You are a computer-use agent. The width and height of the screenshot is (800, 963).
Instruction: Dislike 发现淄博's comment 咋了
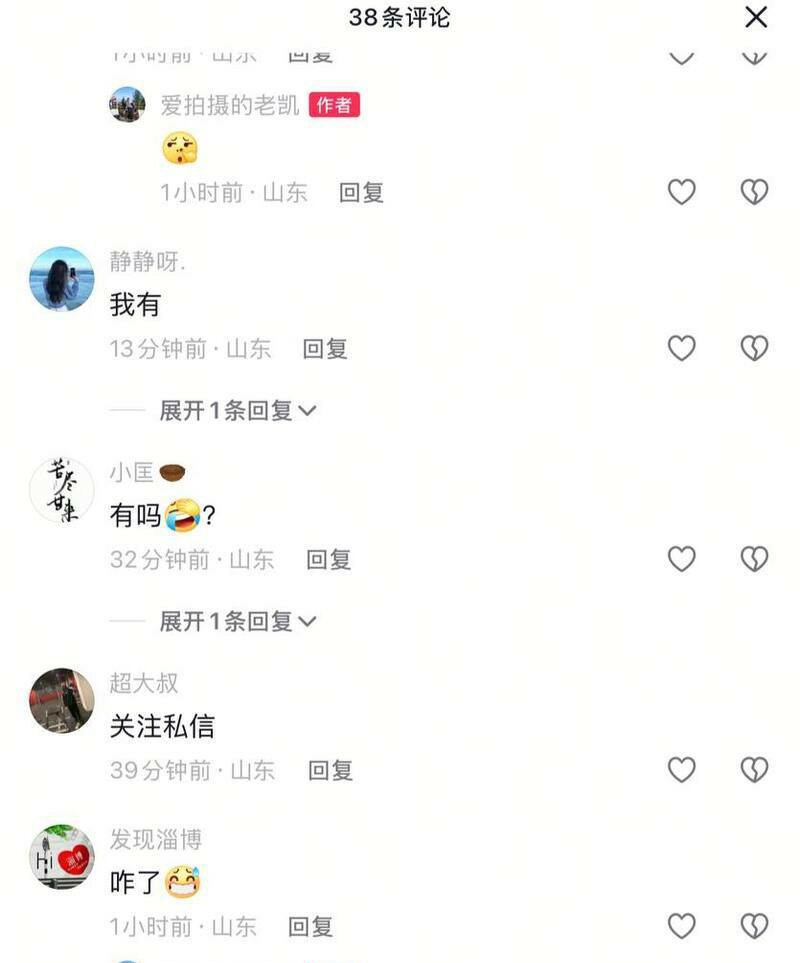(x=754, y=926)
